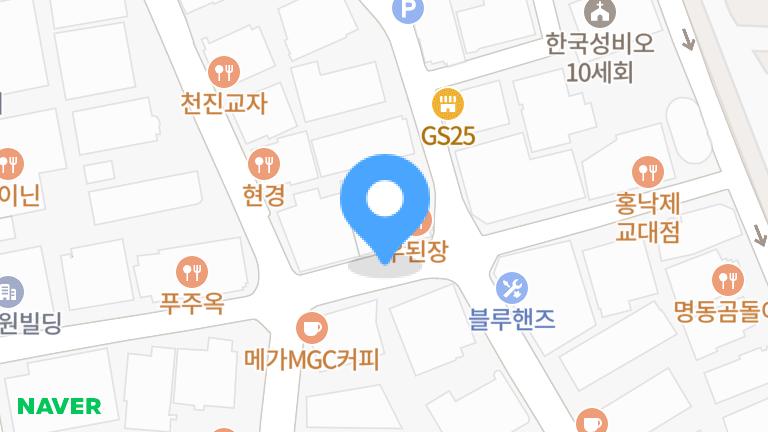Tap the parking lot P marker

[406, 11]
